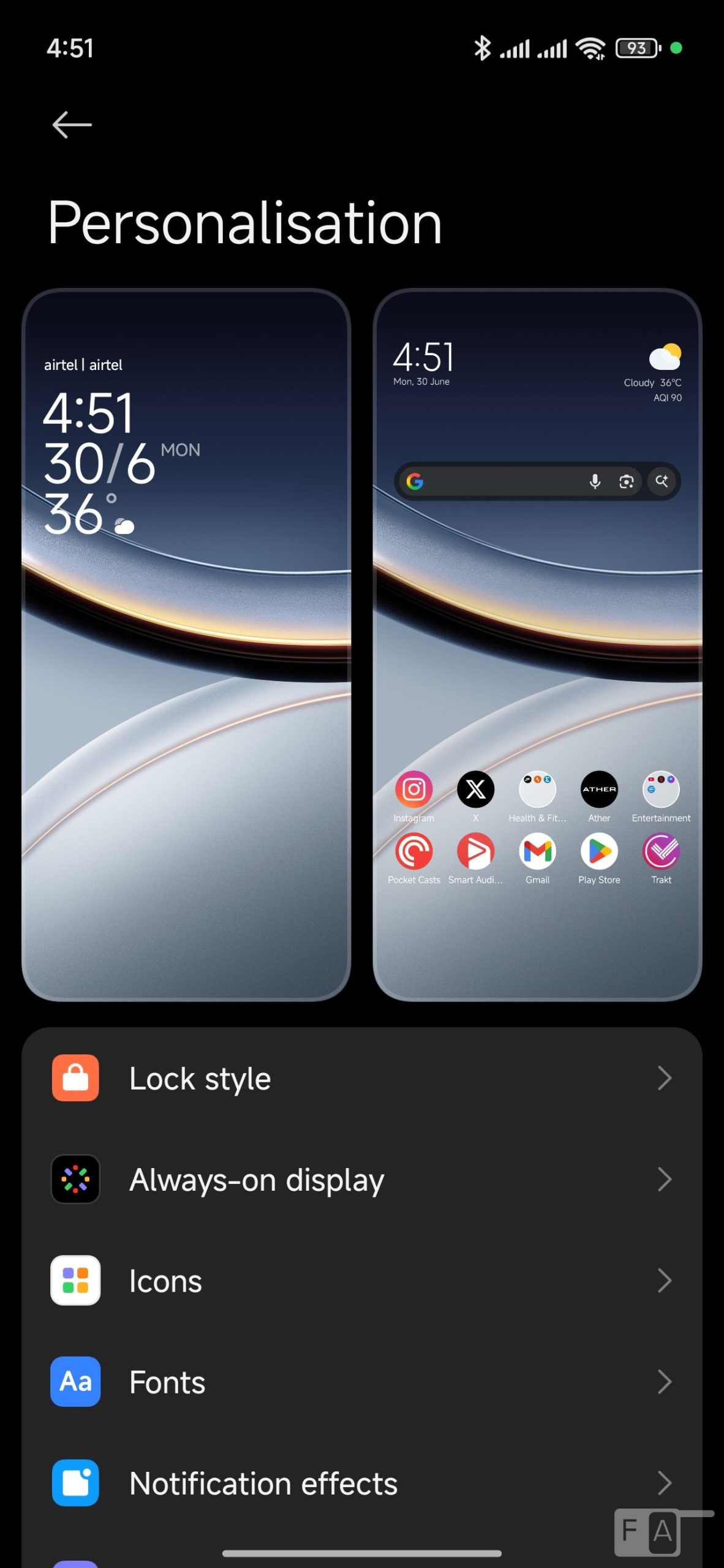This screenshot has height=1568, width=724.
Task: Open Fonts settings
Action: pyautogui.click(x=361, y=1382)
